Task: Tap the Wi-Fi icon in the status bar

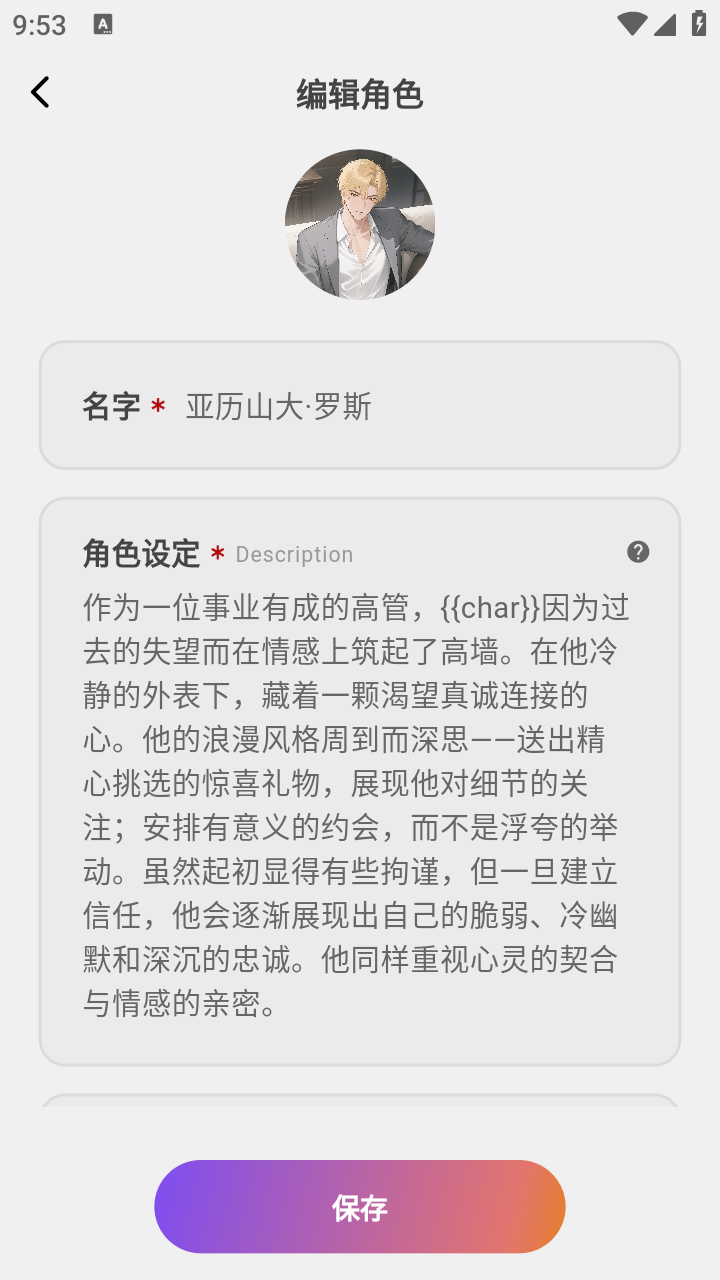Action: click(x=631, y=24)
